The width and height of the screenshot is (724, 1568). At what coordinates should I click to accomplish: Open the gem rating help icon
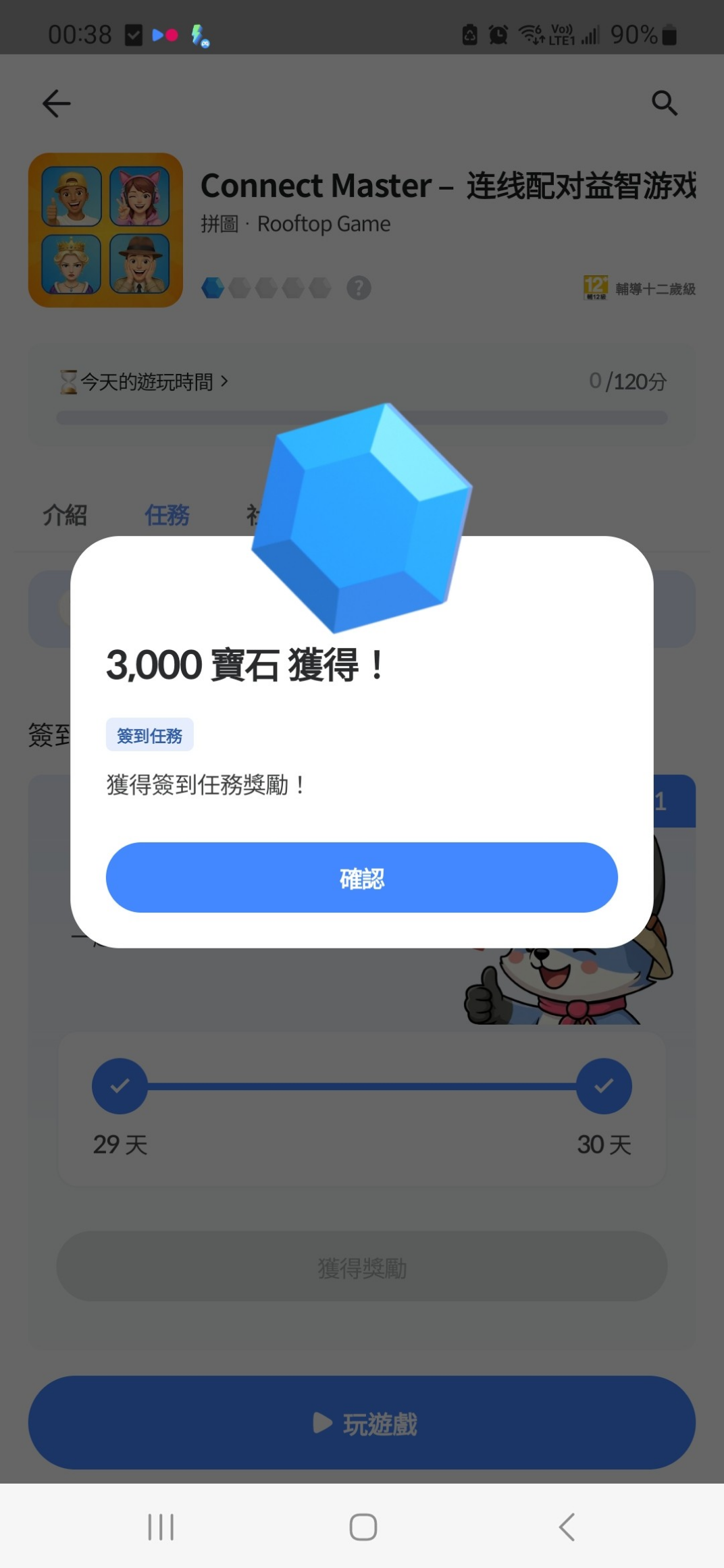(359, 288)
